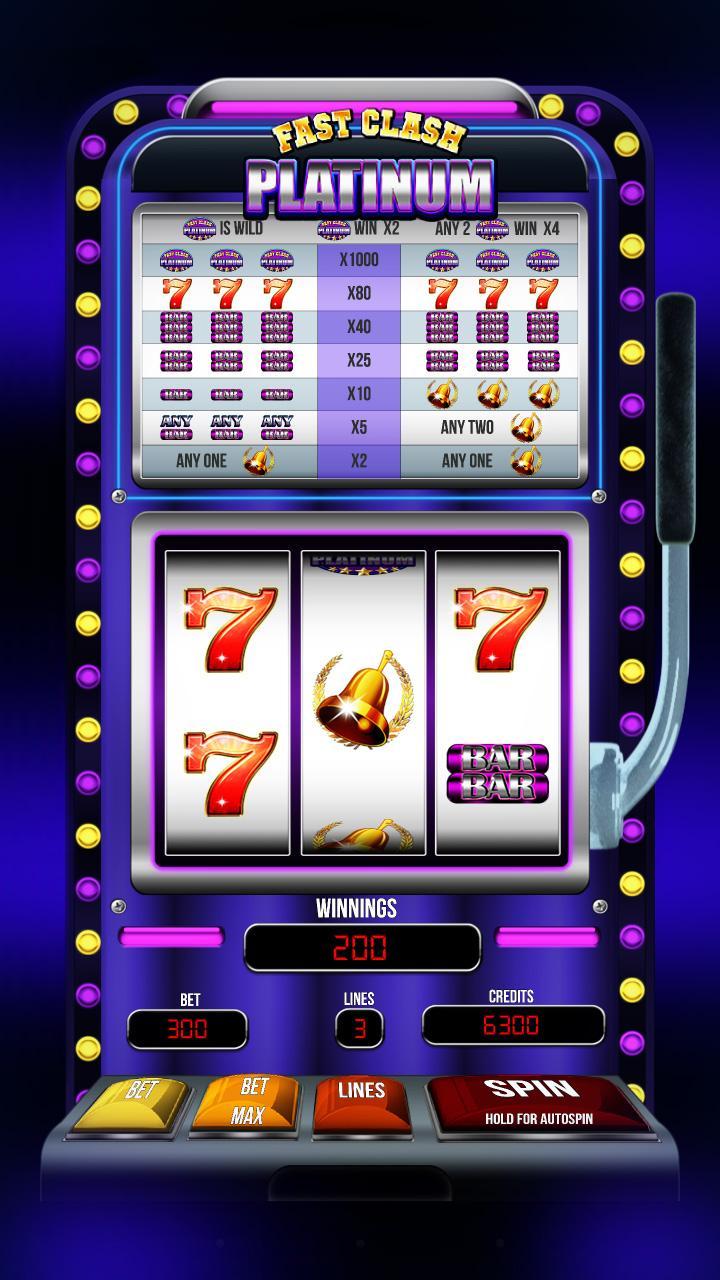Change paylines with the LINES button
The width and height of the screenshot is (720, 1280).
point(362,1102)
